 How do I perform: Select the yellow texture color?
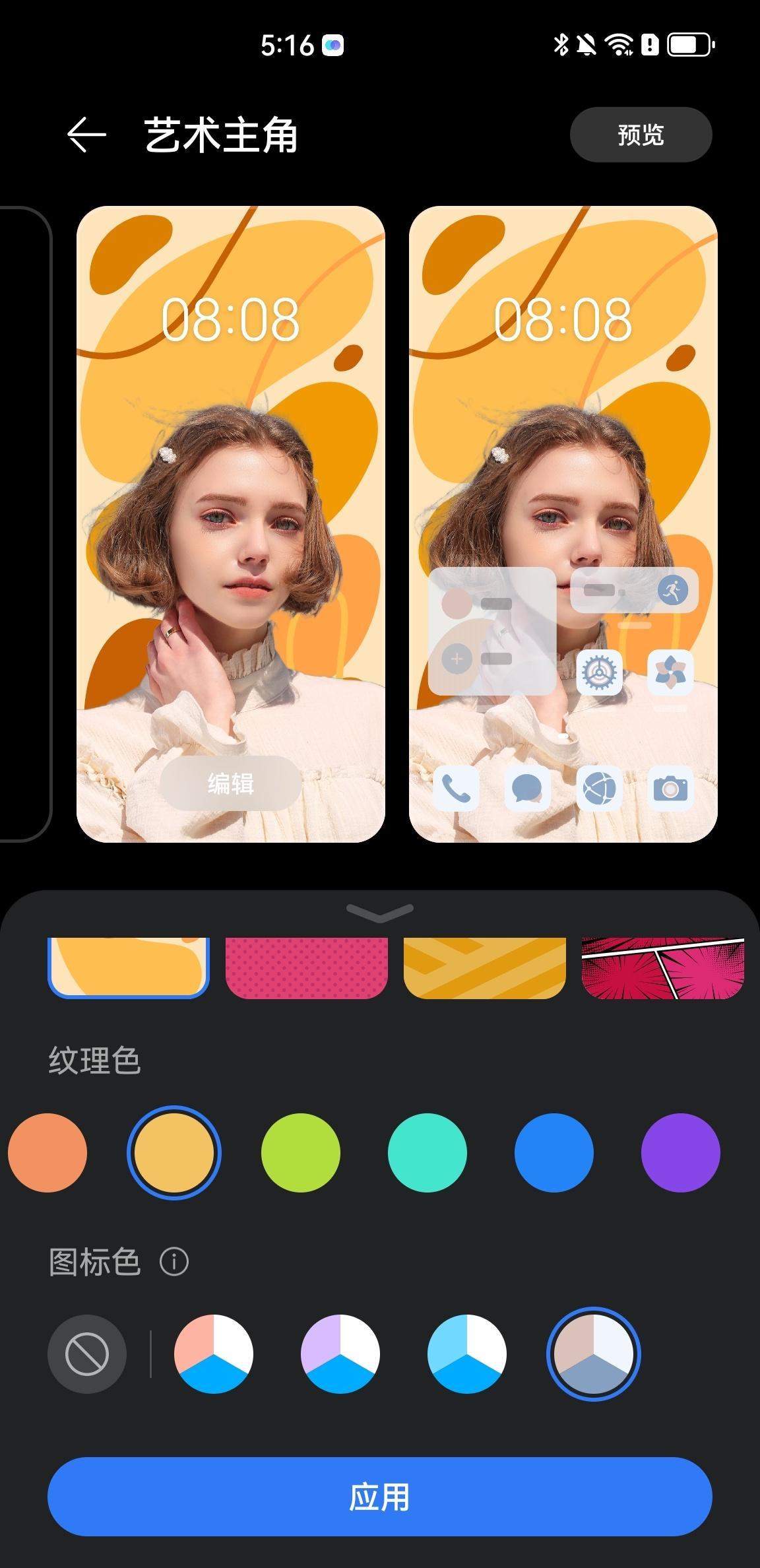[x=174, y=1153]
